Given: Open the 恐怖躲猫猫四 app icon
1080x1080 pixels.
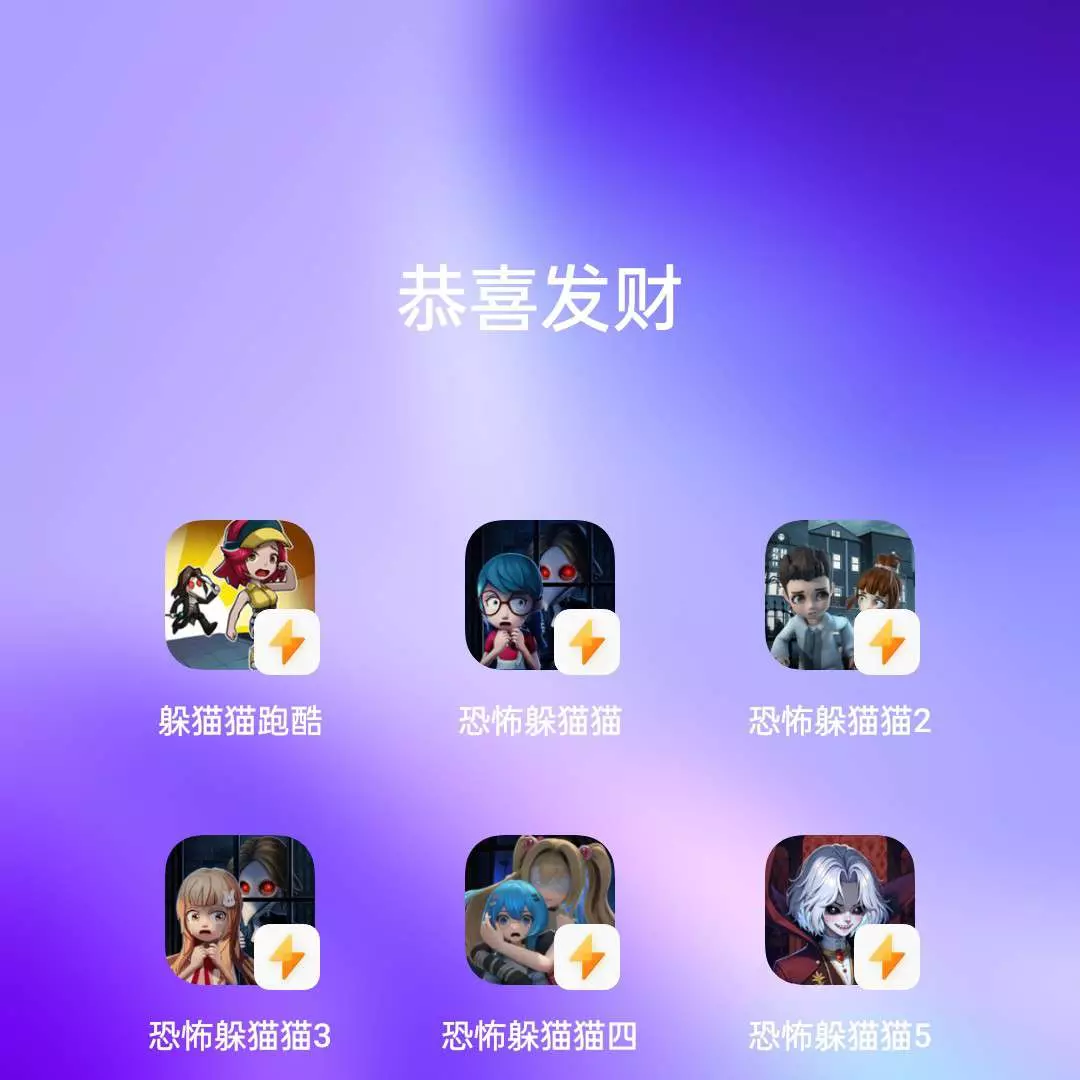Looking at the screenshot, I should click(540, 910).
